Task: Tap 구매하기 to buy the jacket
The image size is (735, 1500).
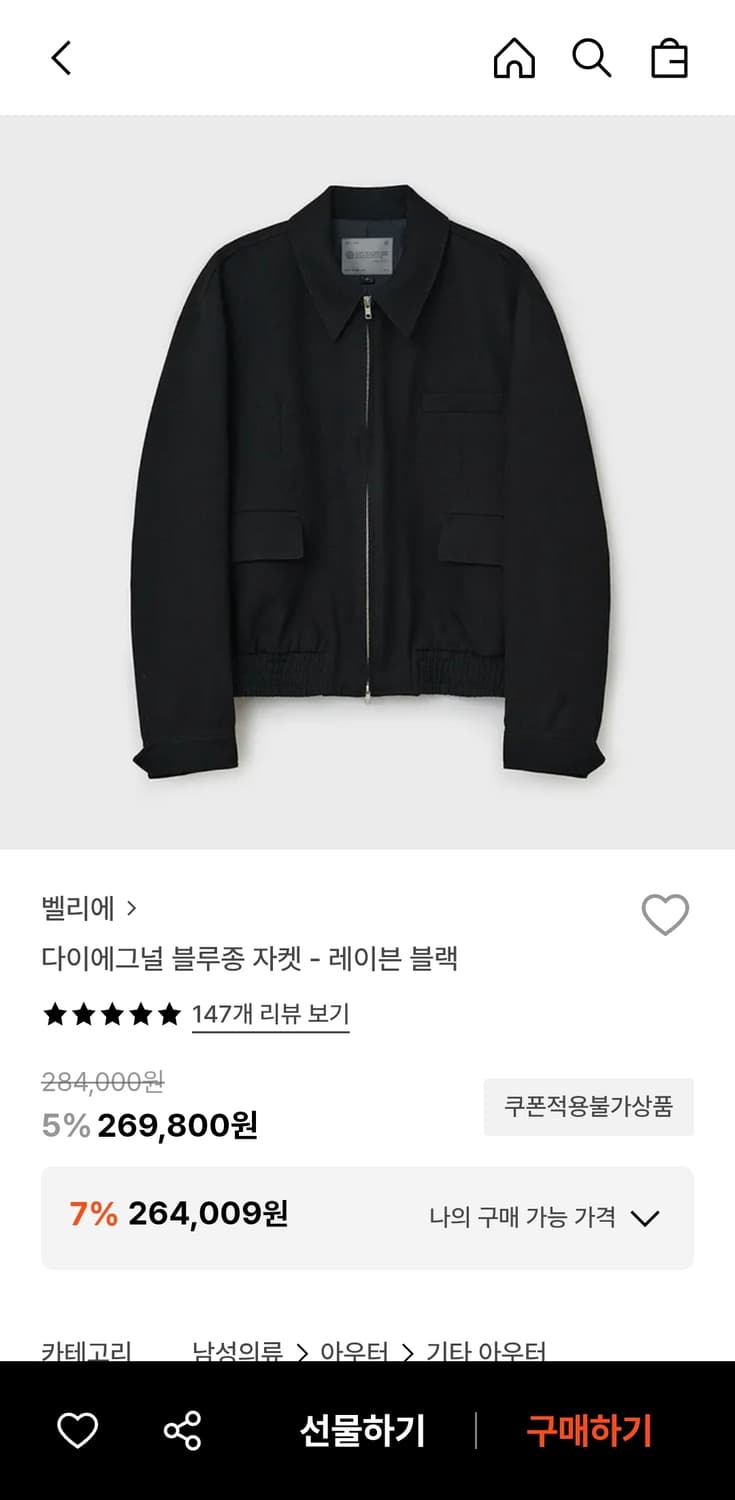Action: [589, 1431]
